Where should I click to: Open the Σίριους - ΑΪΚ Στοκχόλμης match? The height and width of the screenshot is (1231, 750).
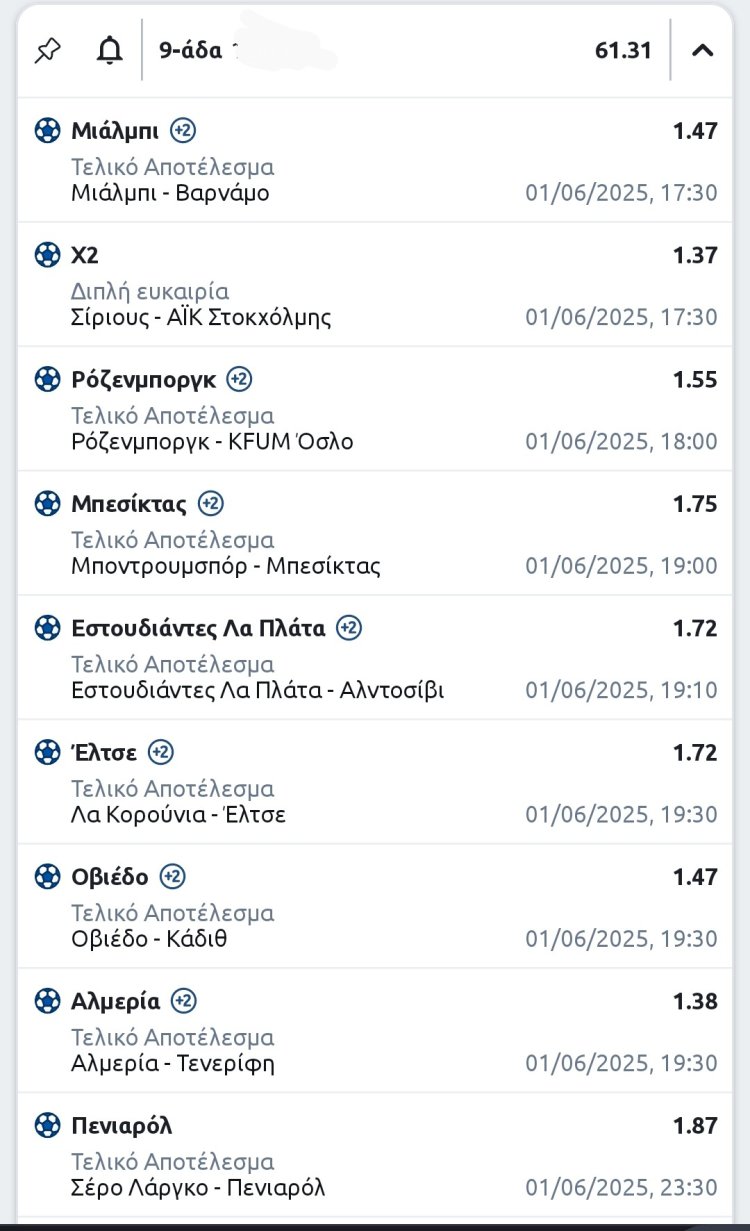pos(201,318)
